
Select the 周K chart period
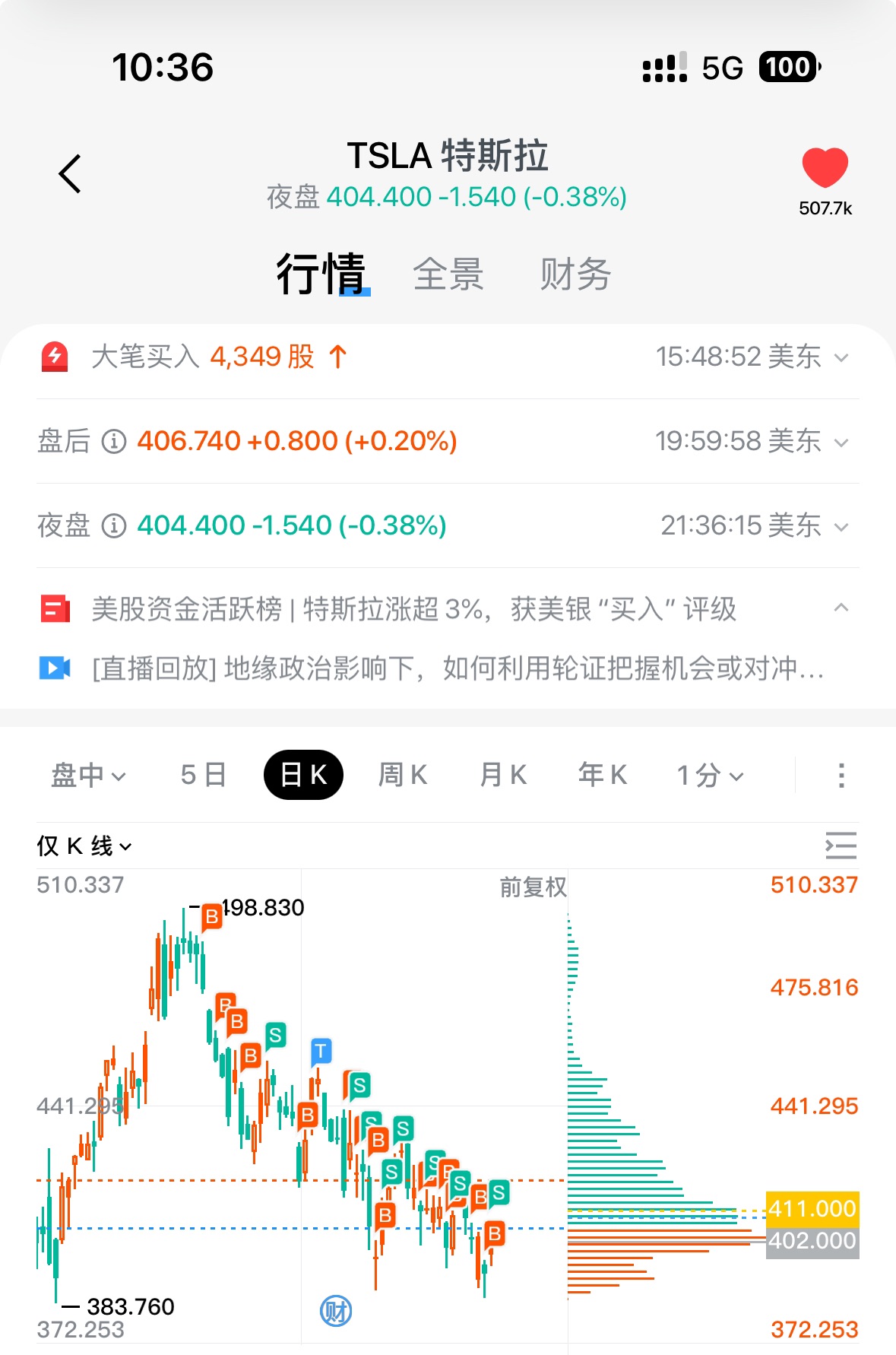tap(403, 775)
